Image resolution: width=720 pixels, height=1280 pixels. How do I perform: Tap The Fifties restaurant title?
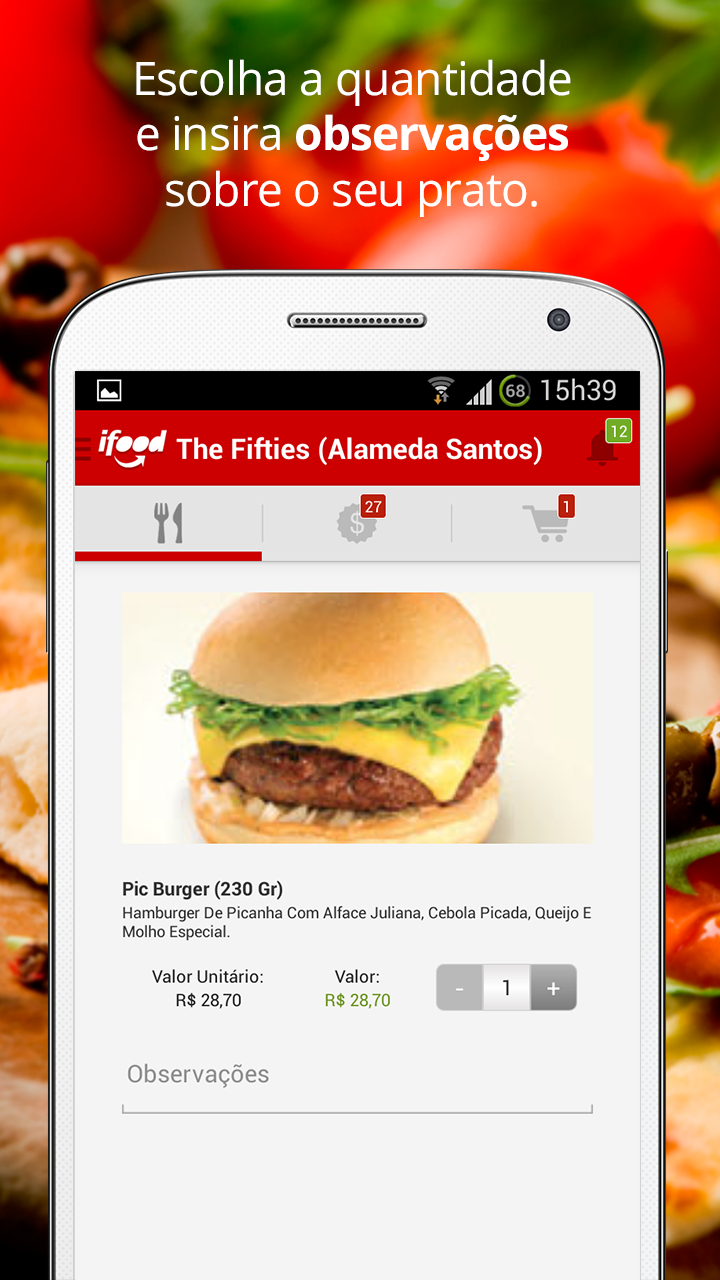tap(362, 448)
